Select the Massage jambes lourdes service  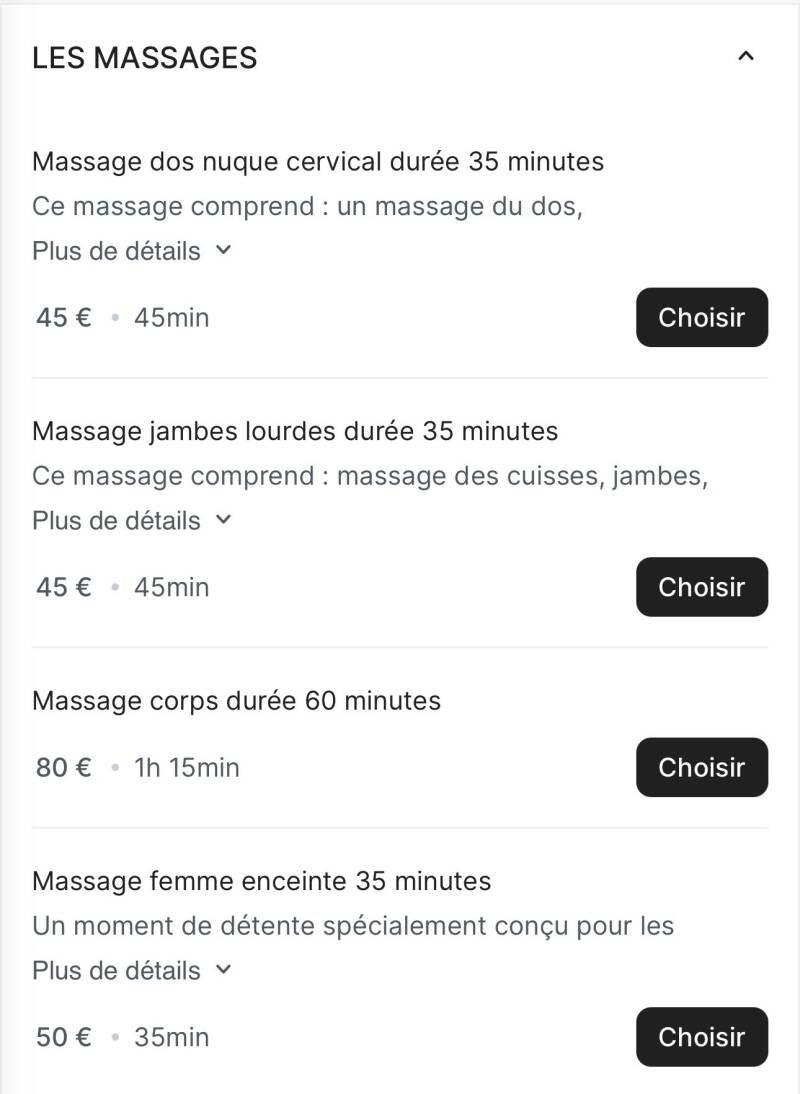tap(701, 587)
